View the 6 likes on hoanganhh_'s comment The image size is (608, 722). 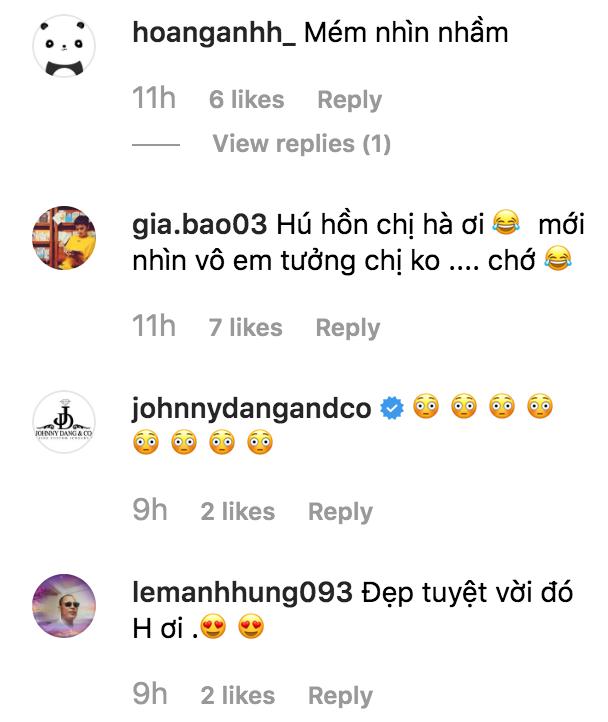pyautogui.click(x=246, y=100)
